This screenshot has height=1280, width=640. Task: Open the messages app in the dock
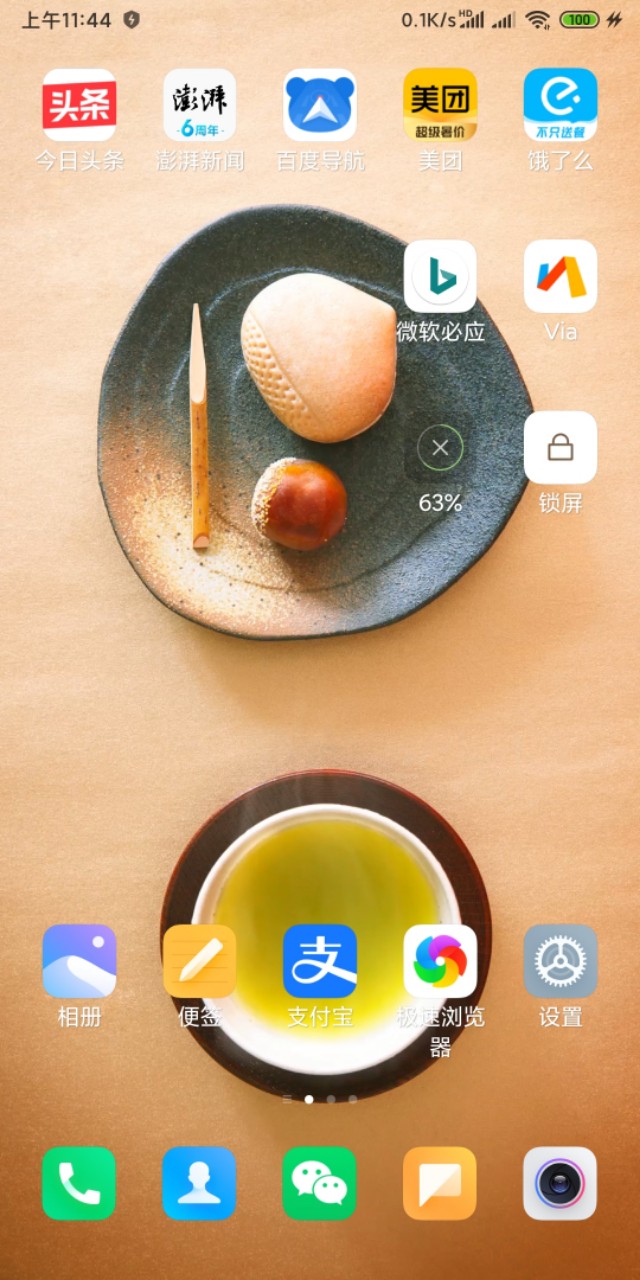440,1184
